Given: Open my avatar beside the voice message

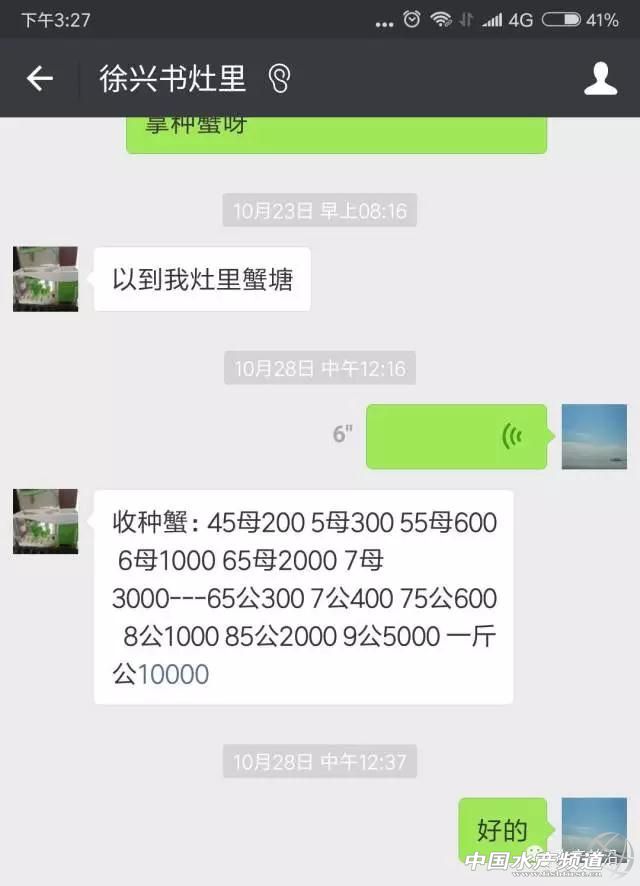Looking at the screenshot, I should tap(594, 436).
